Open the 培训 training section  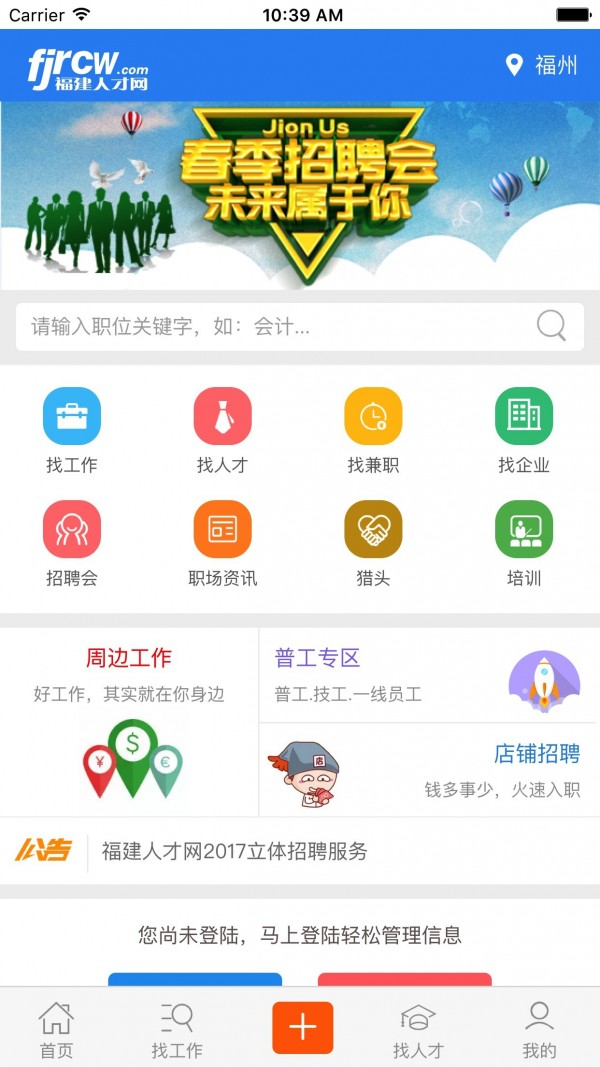tap(524, 543)
